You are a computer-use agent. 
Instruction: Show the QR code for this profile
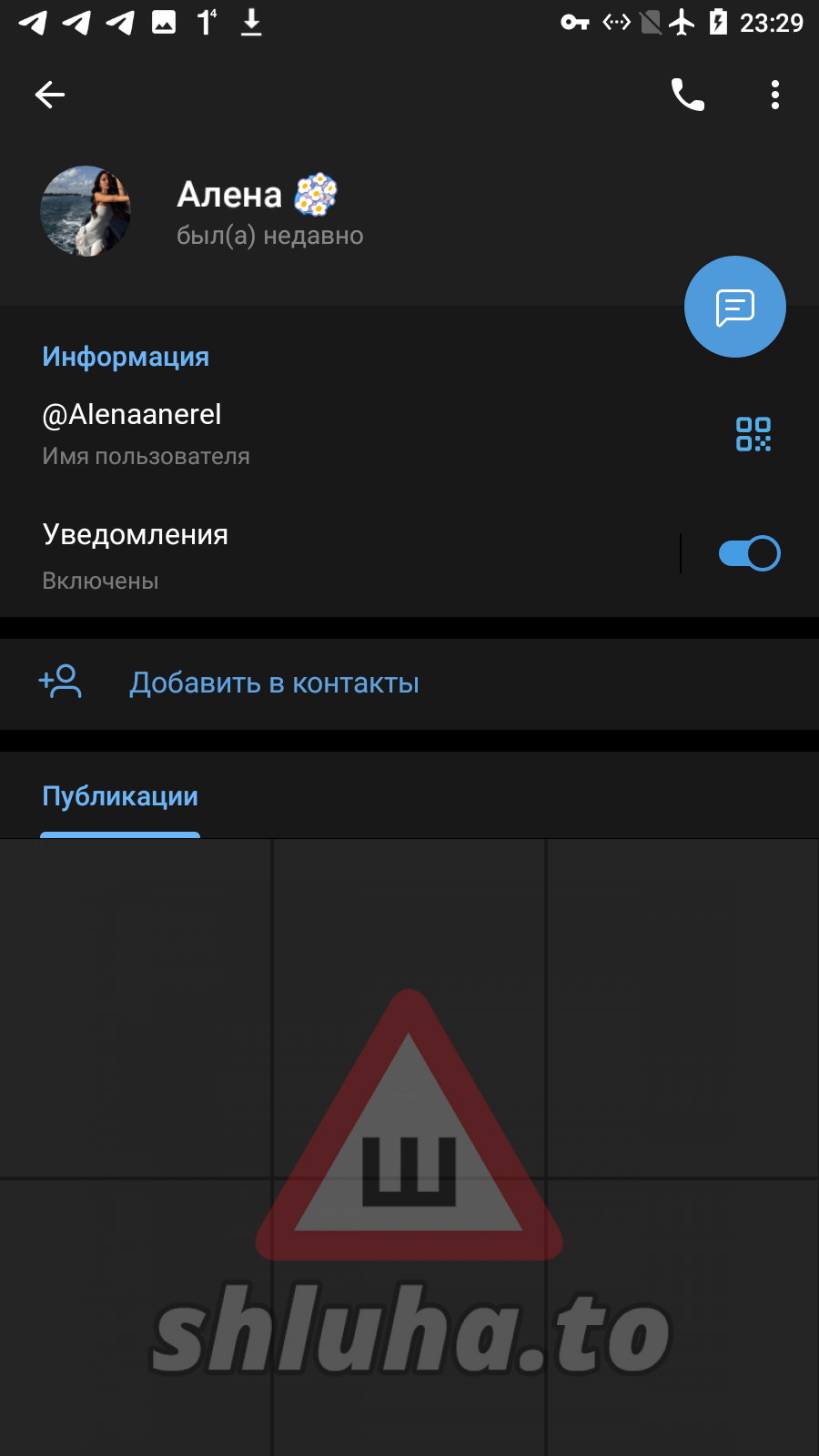tap(753, 434)
